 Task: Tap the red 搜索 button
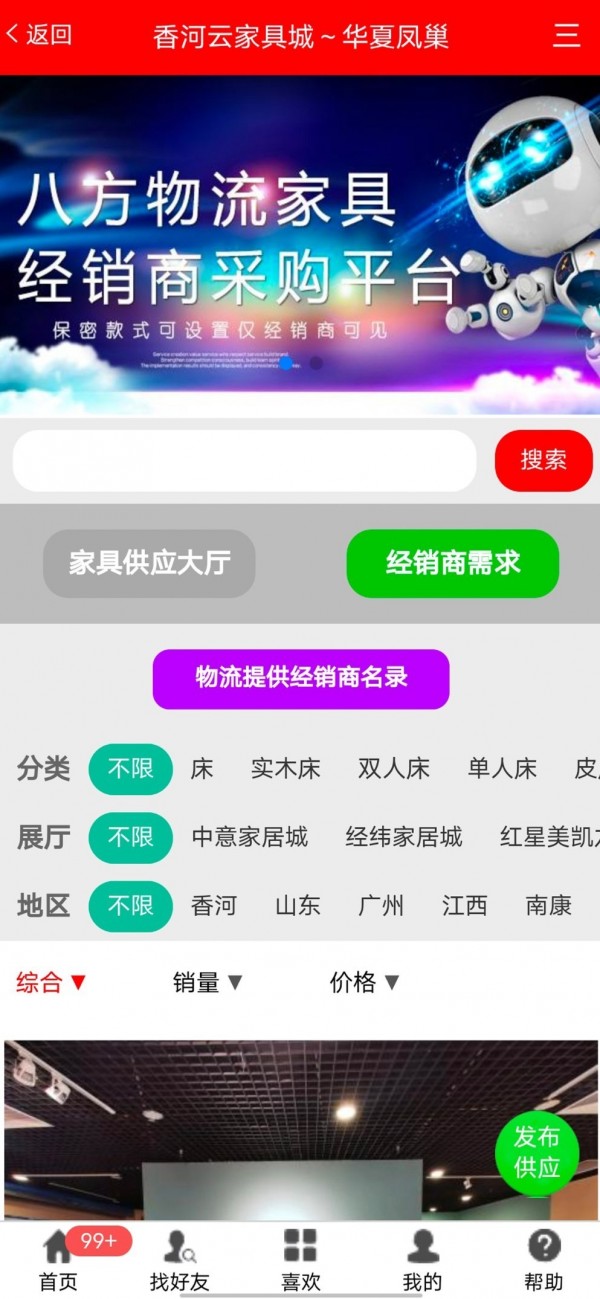543,460
